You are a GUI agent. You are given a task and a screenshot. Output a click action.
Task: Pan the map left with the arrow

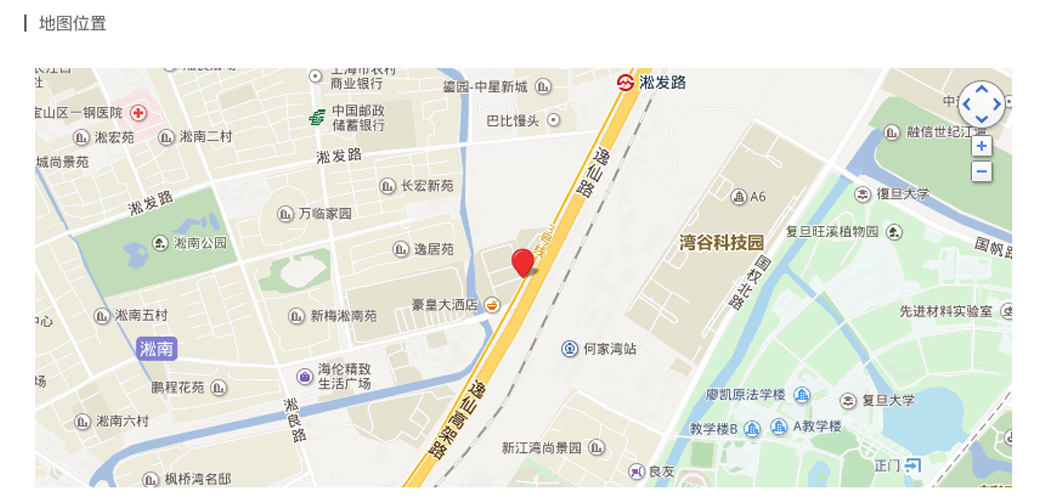[967, 104]
